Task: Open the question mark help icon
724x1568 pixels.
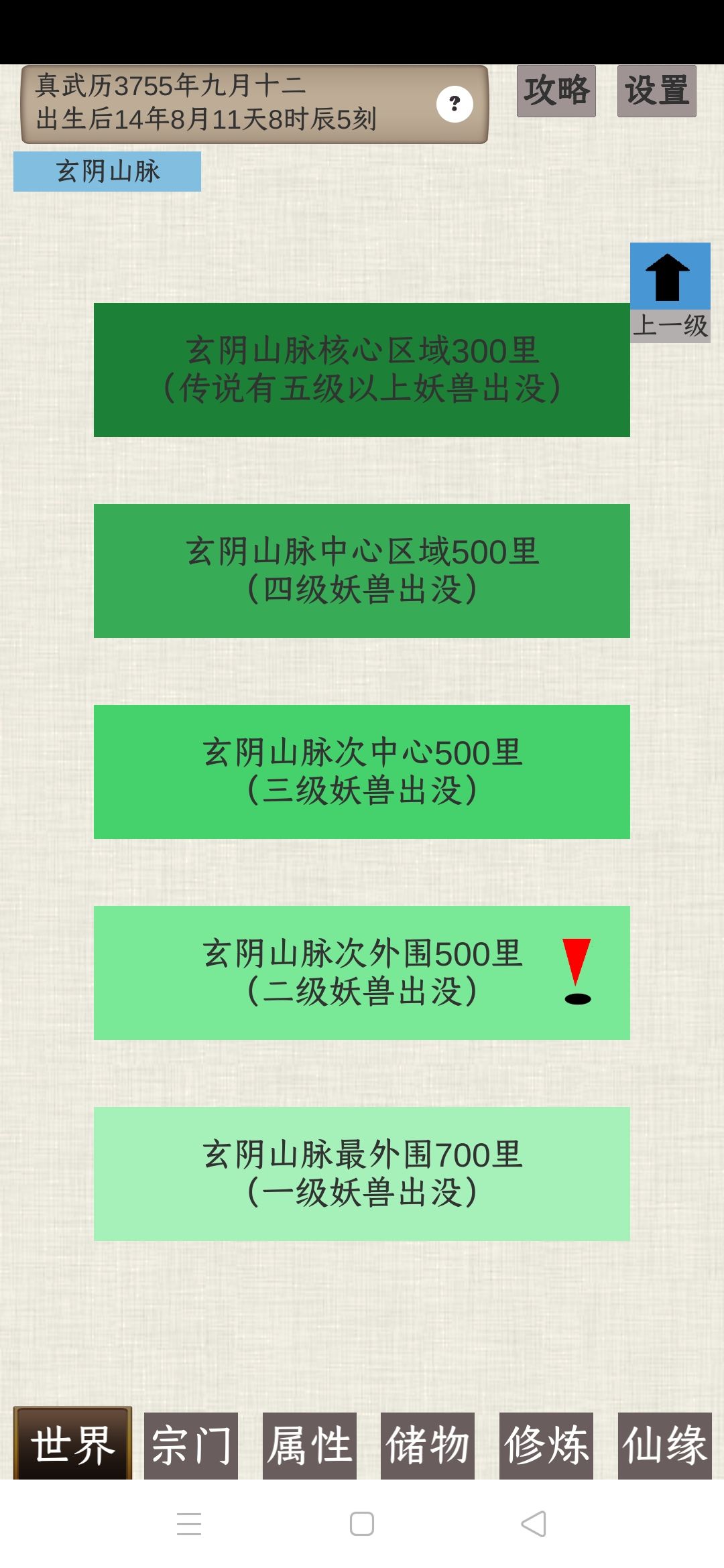Action: click(455, 104)
